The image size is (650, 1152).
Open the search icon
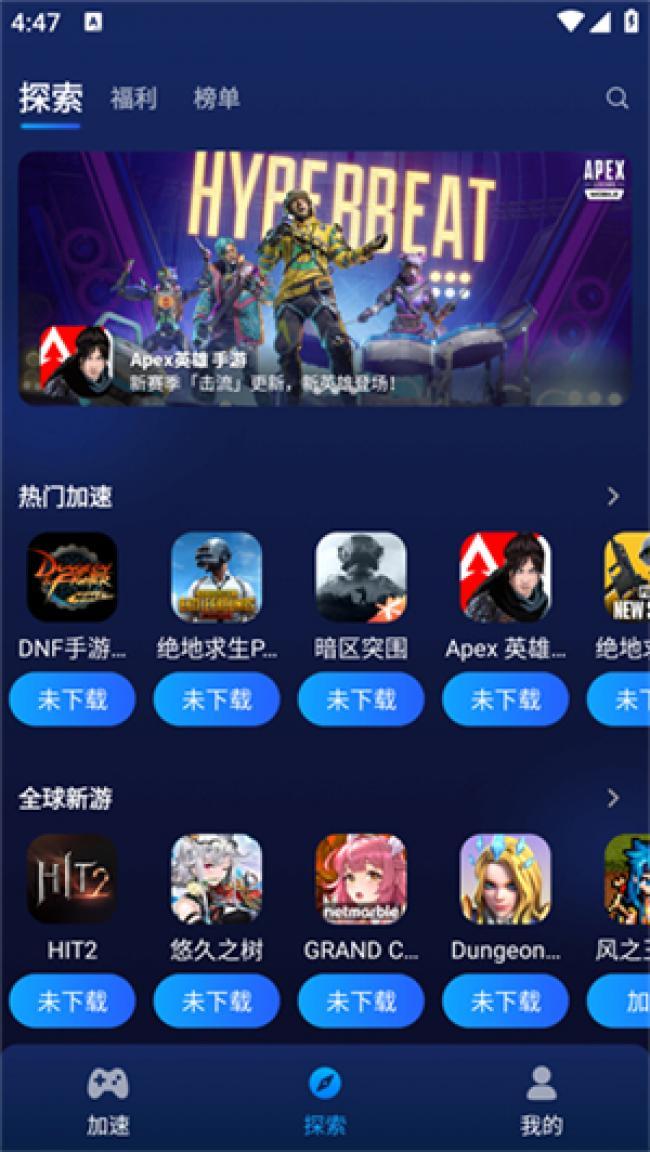pyautogui.click(x=618, y=98)
